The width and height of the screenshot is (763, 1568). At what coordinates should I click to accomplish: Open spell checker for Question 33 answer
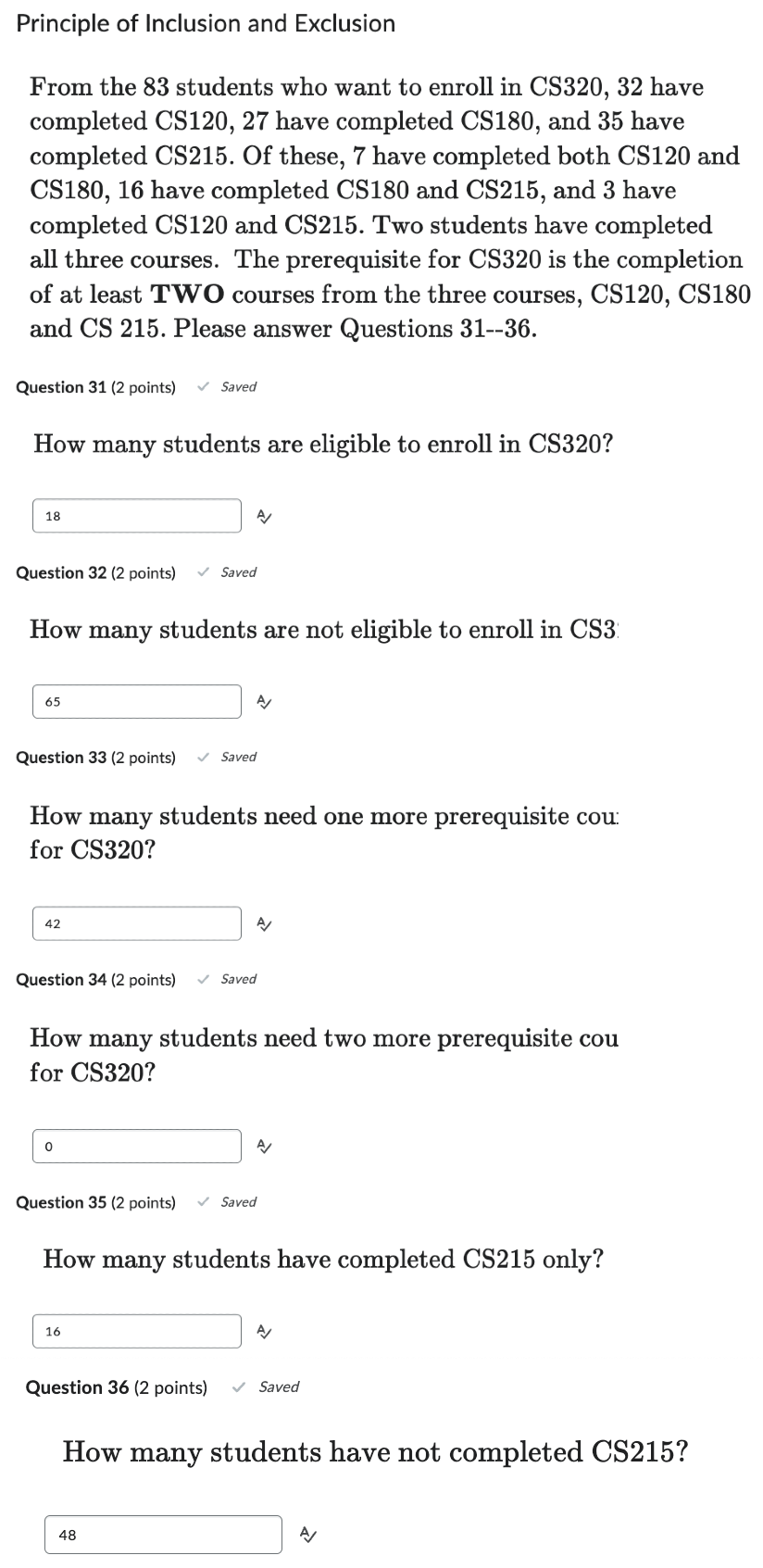pyautogui.click(x=263, y=923)
